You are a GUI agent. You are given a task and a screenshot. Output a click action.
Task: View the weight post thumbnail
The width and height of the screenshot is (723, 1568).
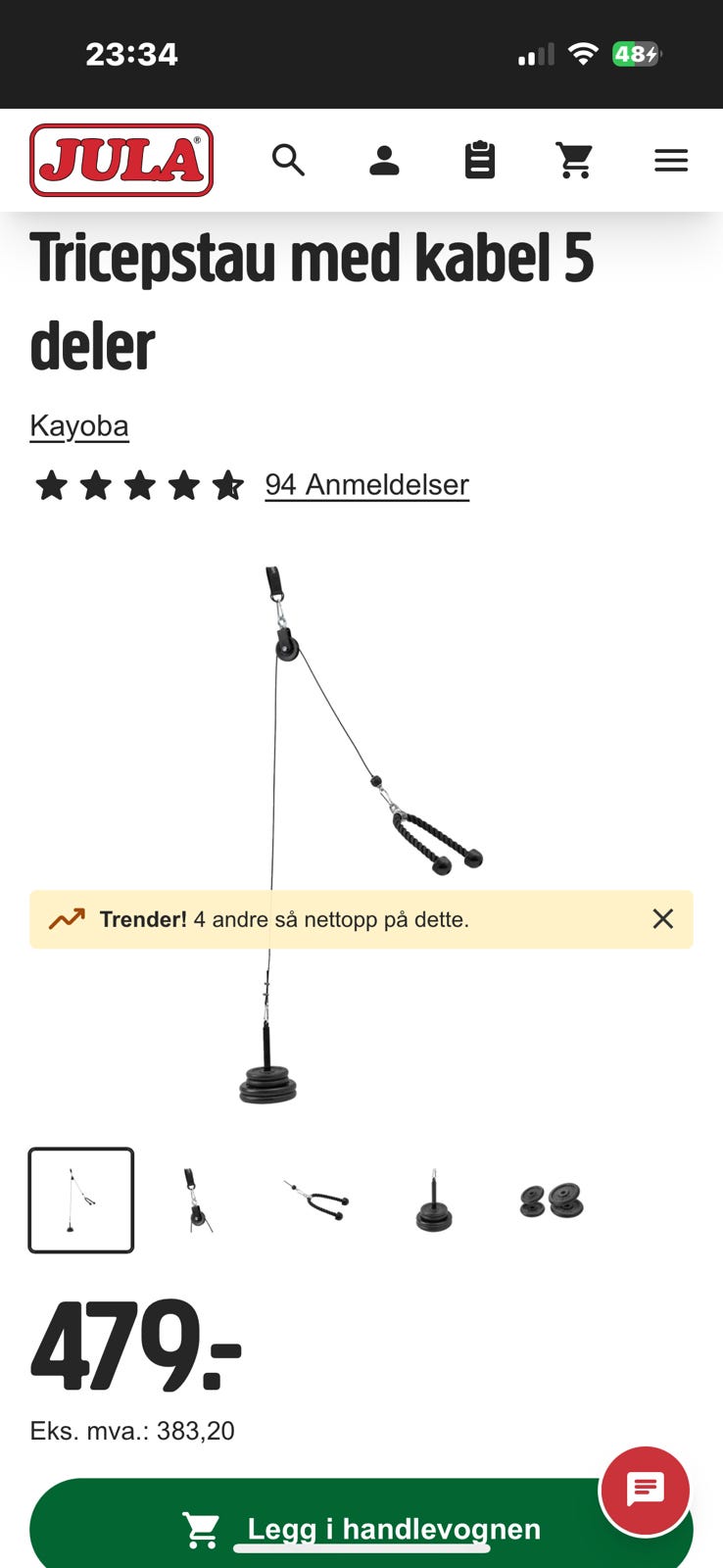433,1200
